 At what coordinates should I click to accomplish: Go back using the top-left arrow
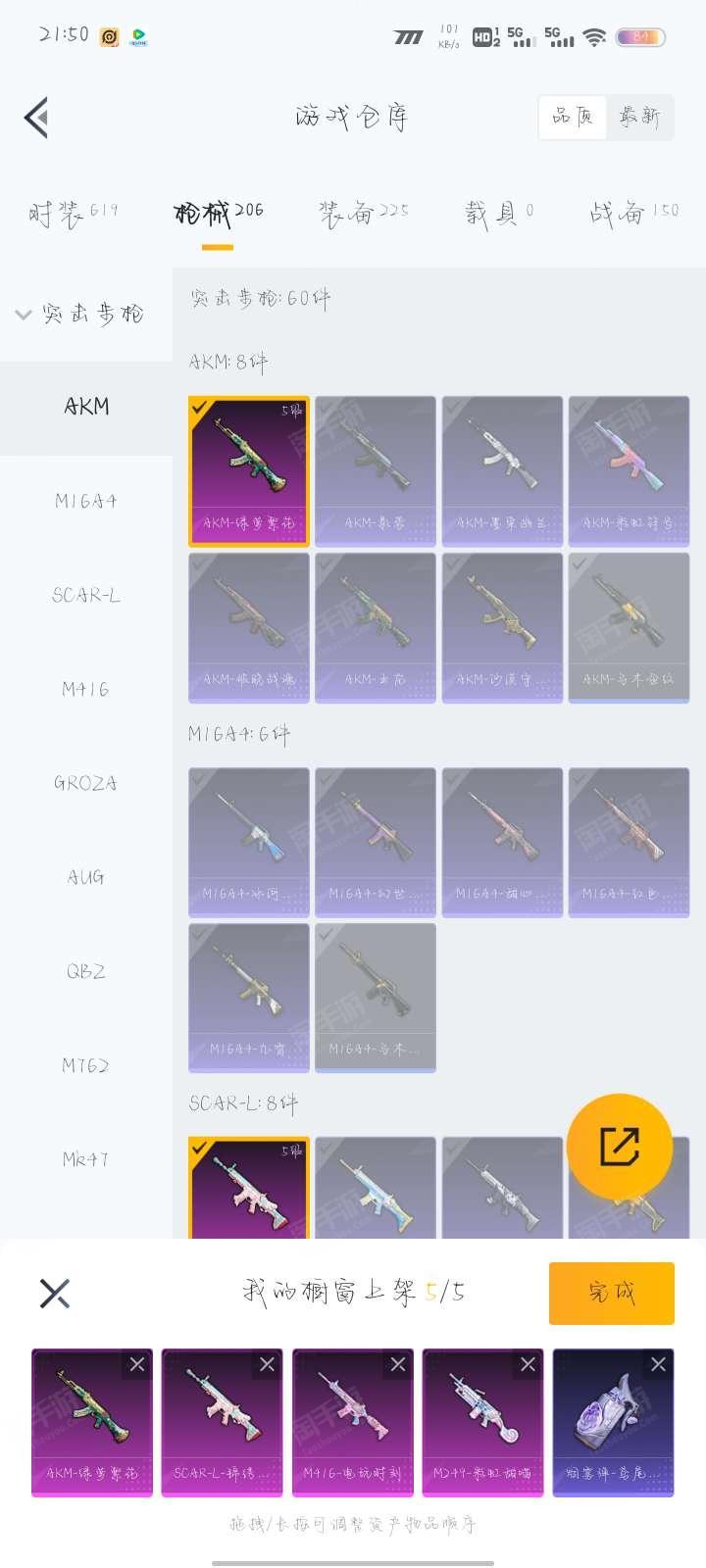pyautogui.click(x=36, y=118)
